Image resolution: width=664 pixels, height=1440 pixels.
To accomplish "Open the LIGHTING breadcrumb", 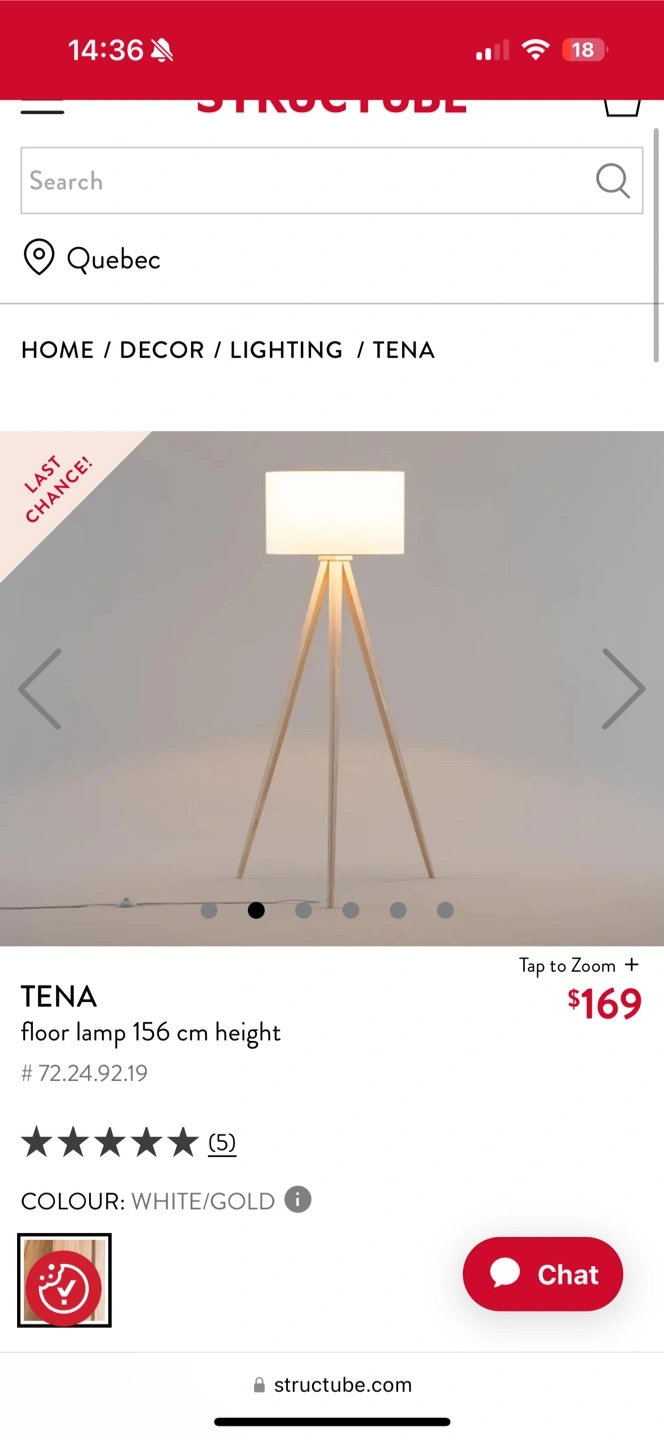I will (286, 350).
